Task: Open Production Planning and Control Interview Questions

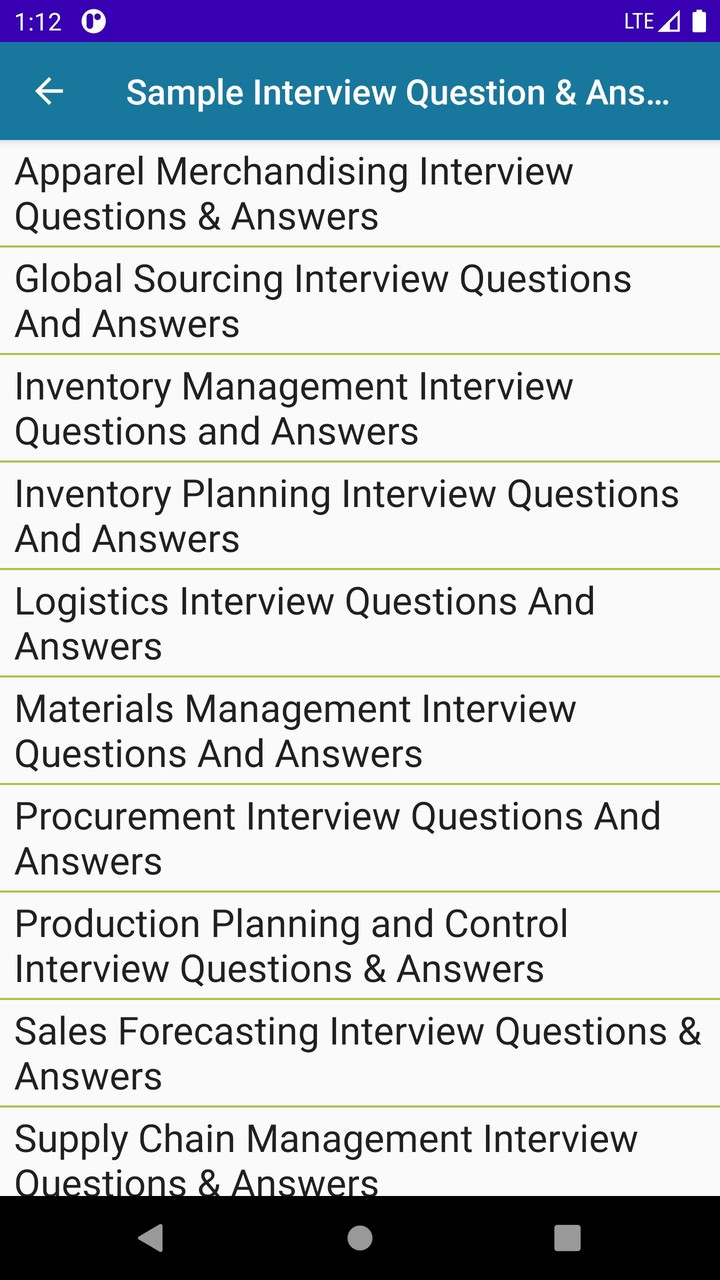Action: (360, 945)
